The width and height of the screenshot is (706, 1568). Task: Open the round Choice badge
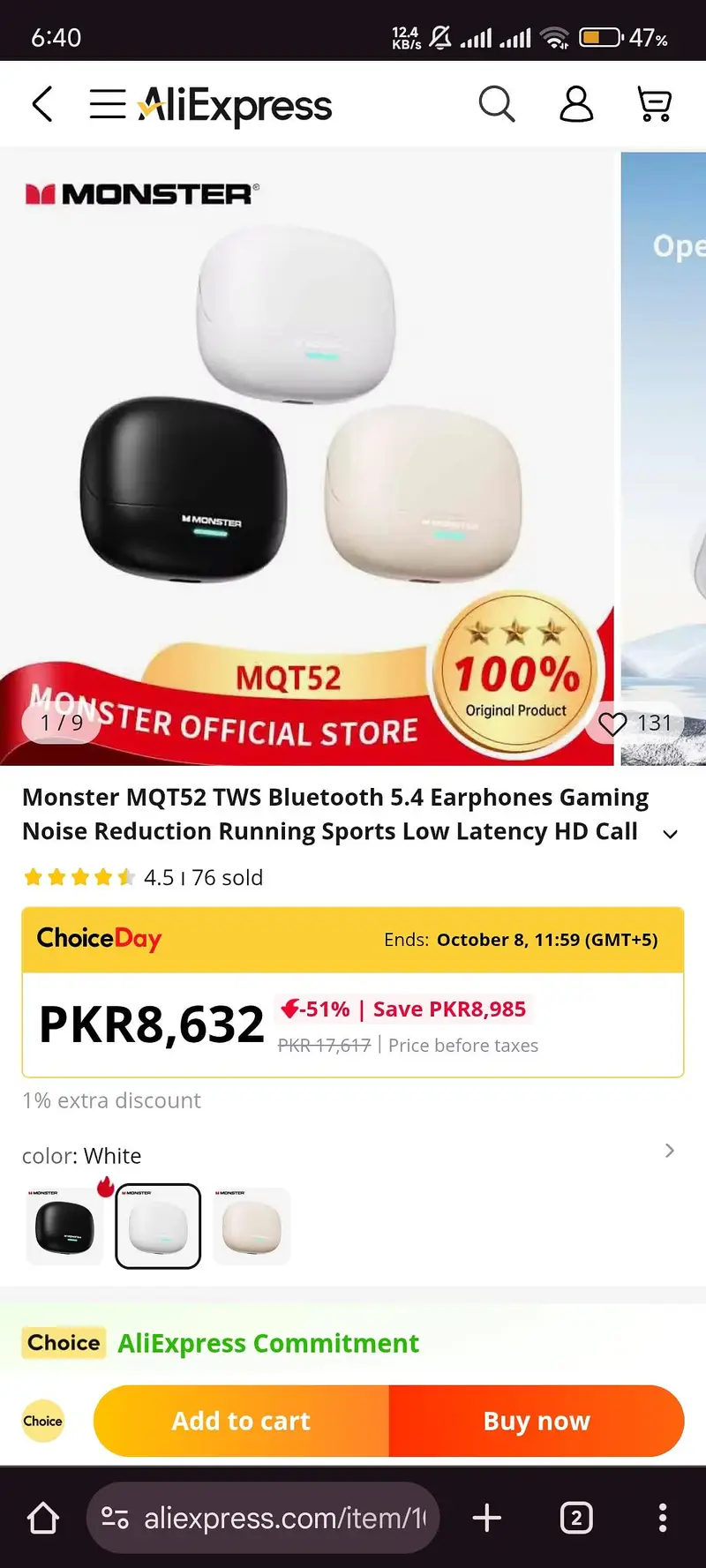tap(43, 1421)
